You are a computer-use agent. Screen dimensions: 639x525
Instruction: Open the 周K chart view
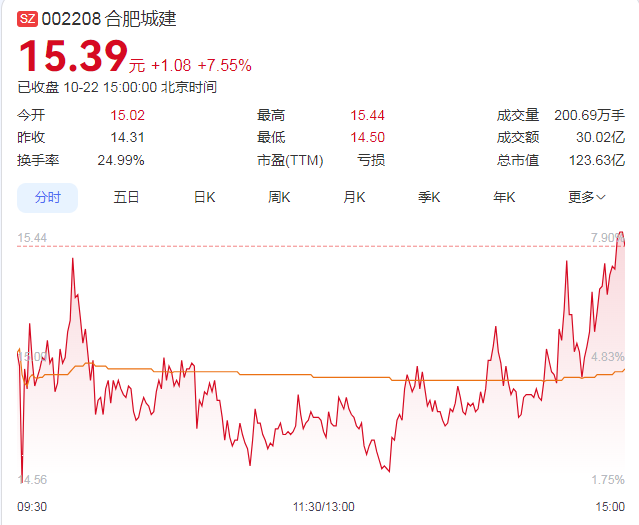coord(279,197)
